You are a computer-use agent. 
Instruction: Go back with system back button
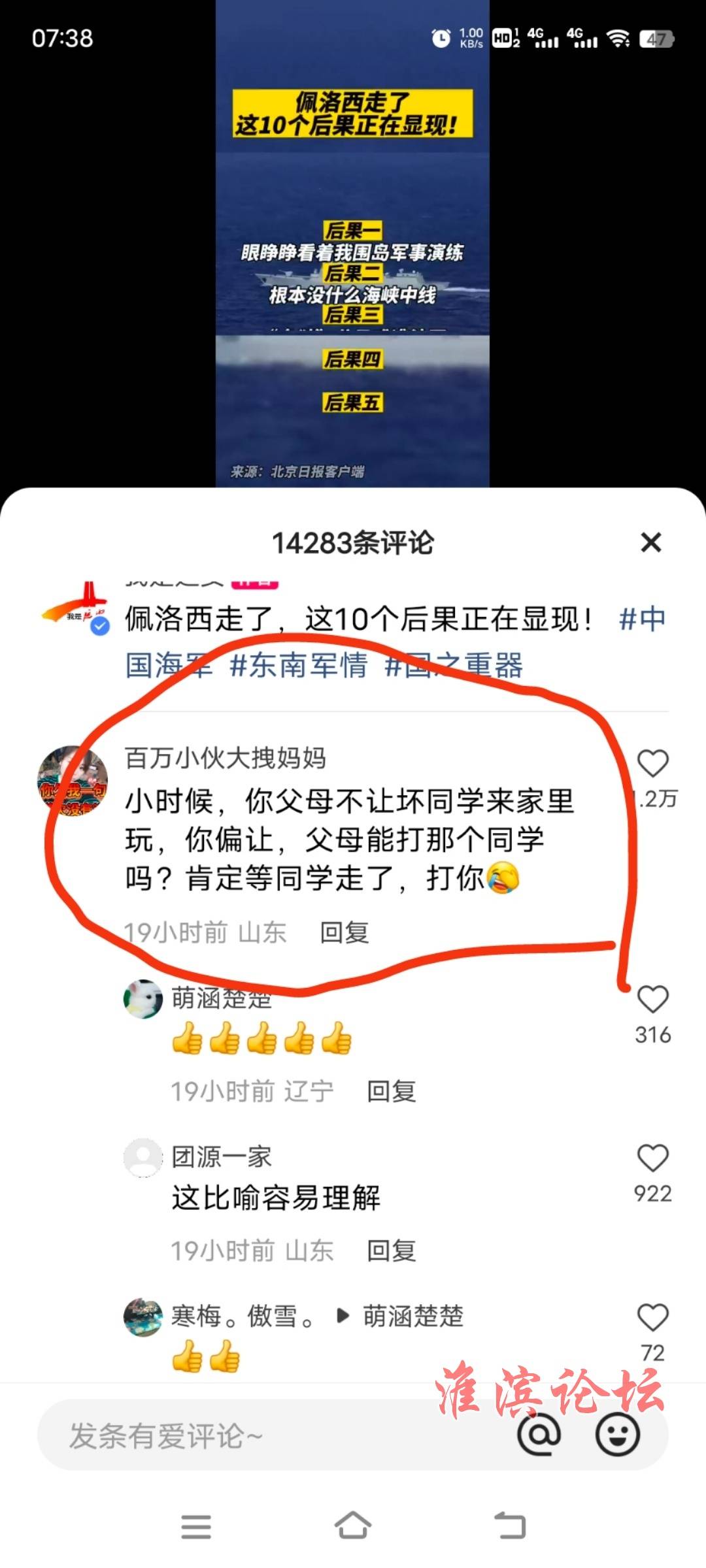click(510, 1526)
